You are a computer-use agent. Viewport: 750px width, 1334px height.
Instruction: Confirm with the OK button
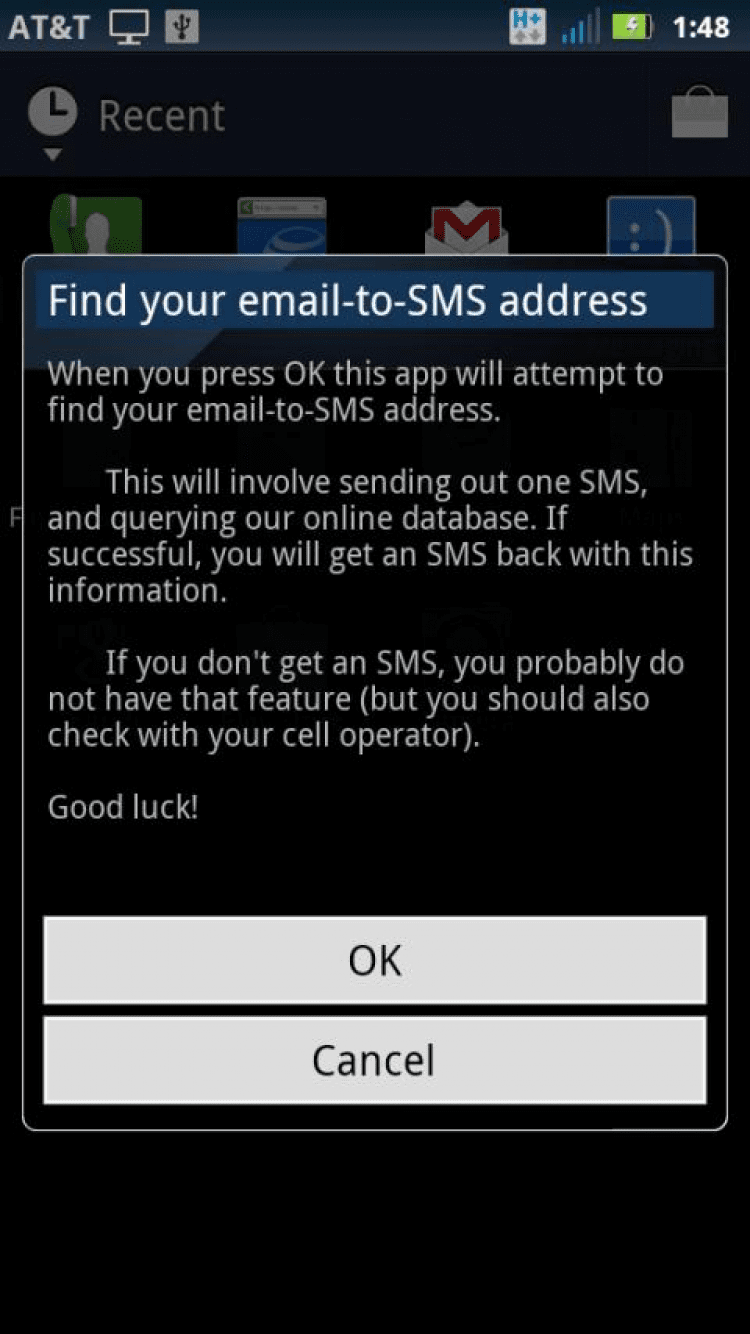(374, 960)
